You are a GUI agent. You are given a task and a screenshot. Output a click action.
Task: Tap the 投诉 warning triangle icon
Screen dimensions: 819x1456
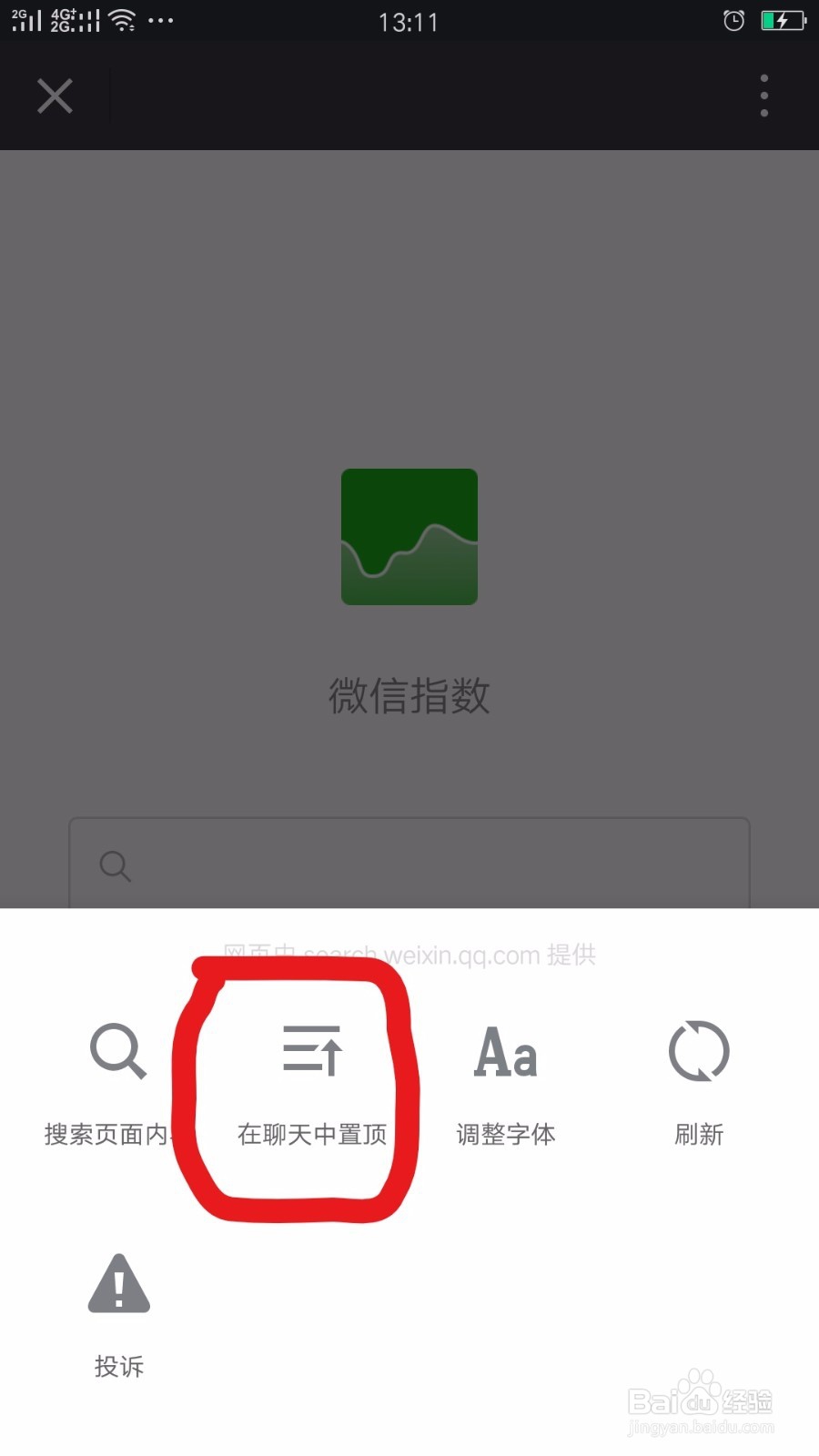tap(118, 1285)
